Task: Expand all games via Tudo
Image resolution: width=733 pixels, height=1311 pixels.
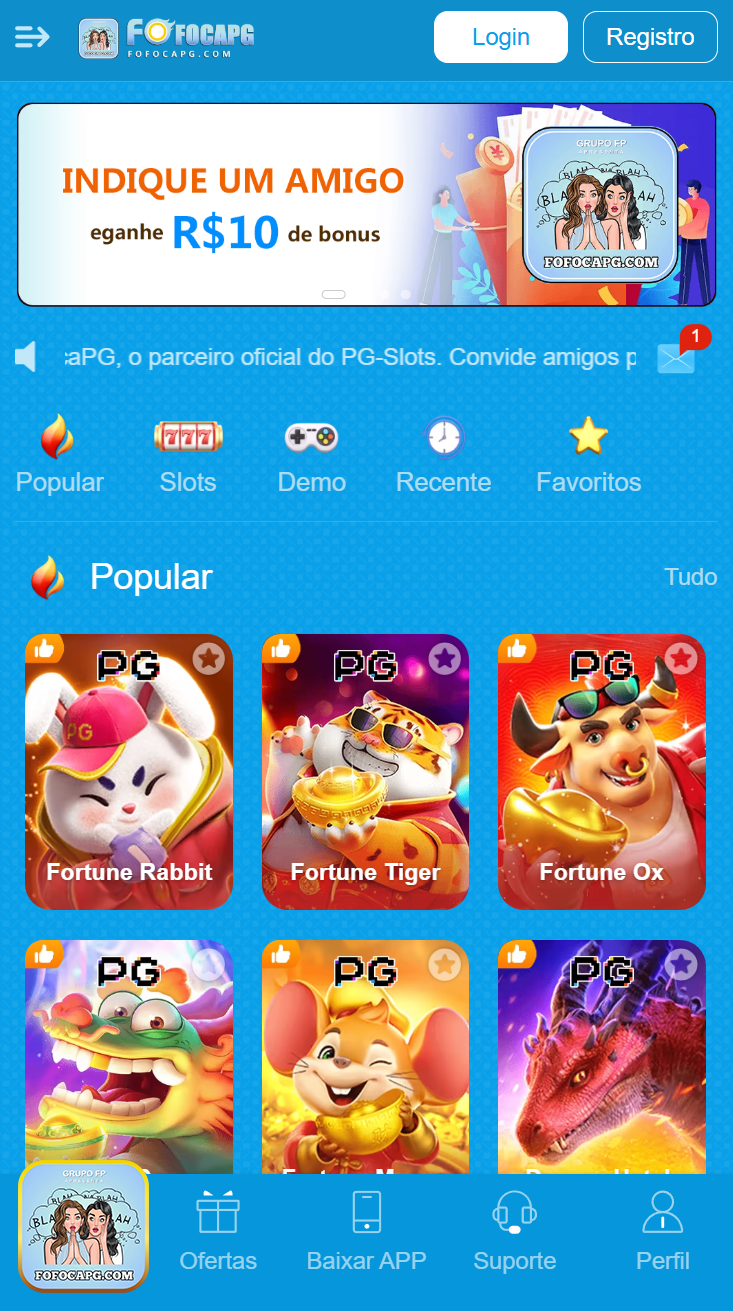Action: click(693, 577)
